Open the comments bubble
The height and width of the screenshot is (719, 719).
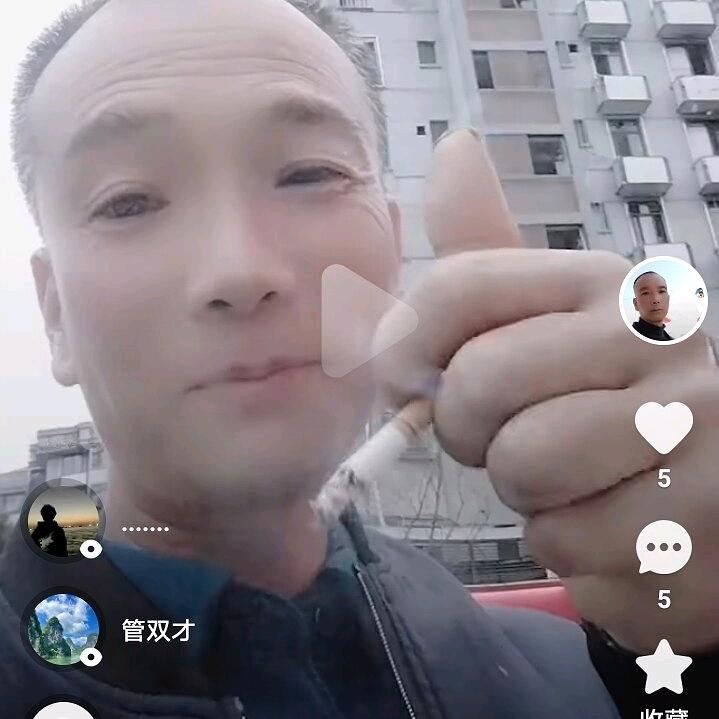pos(663,549)
